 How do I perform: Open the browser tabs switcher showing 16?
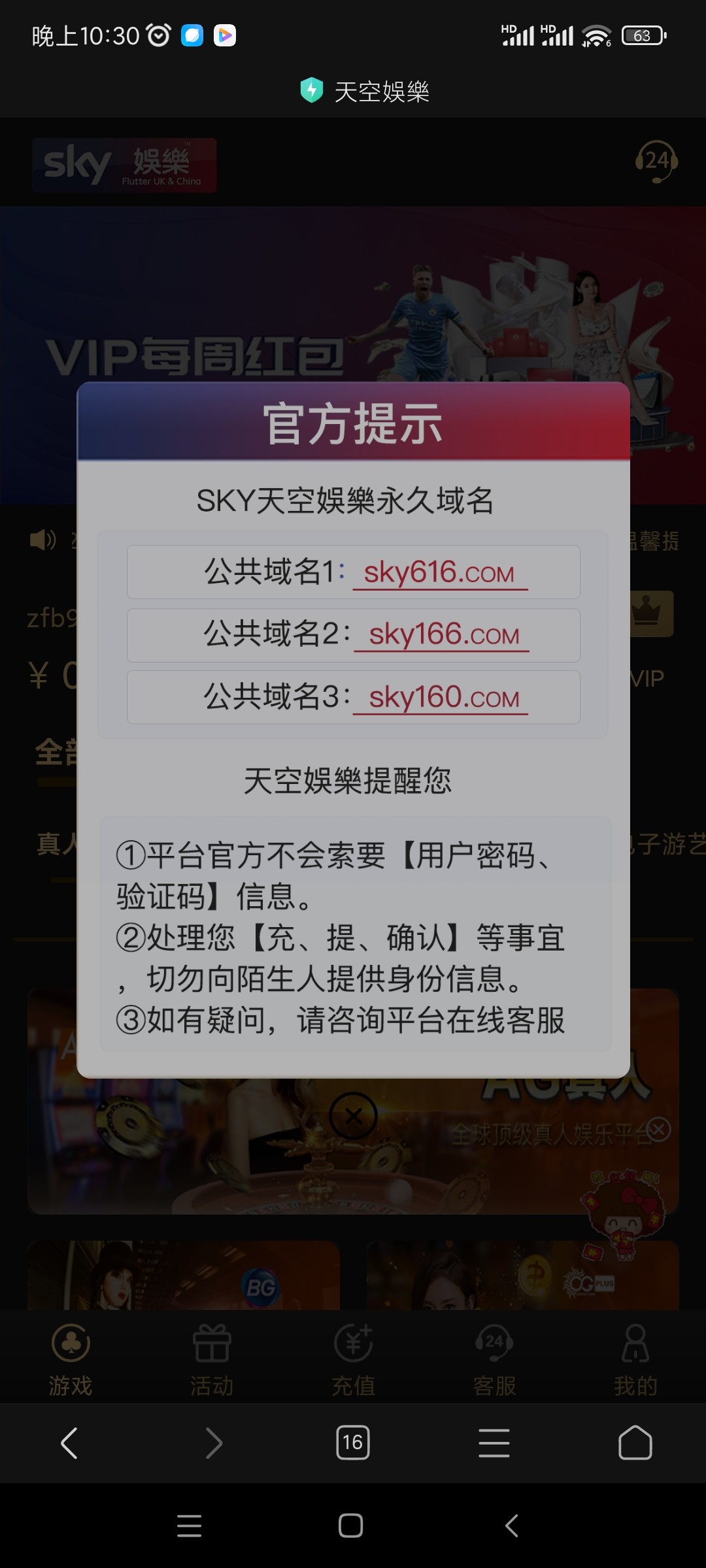pos(352,1443)
